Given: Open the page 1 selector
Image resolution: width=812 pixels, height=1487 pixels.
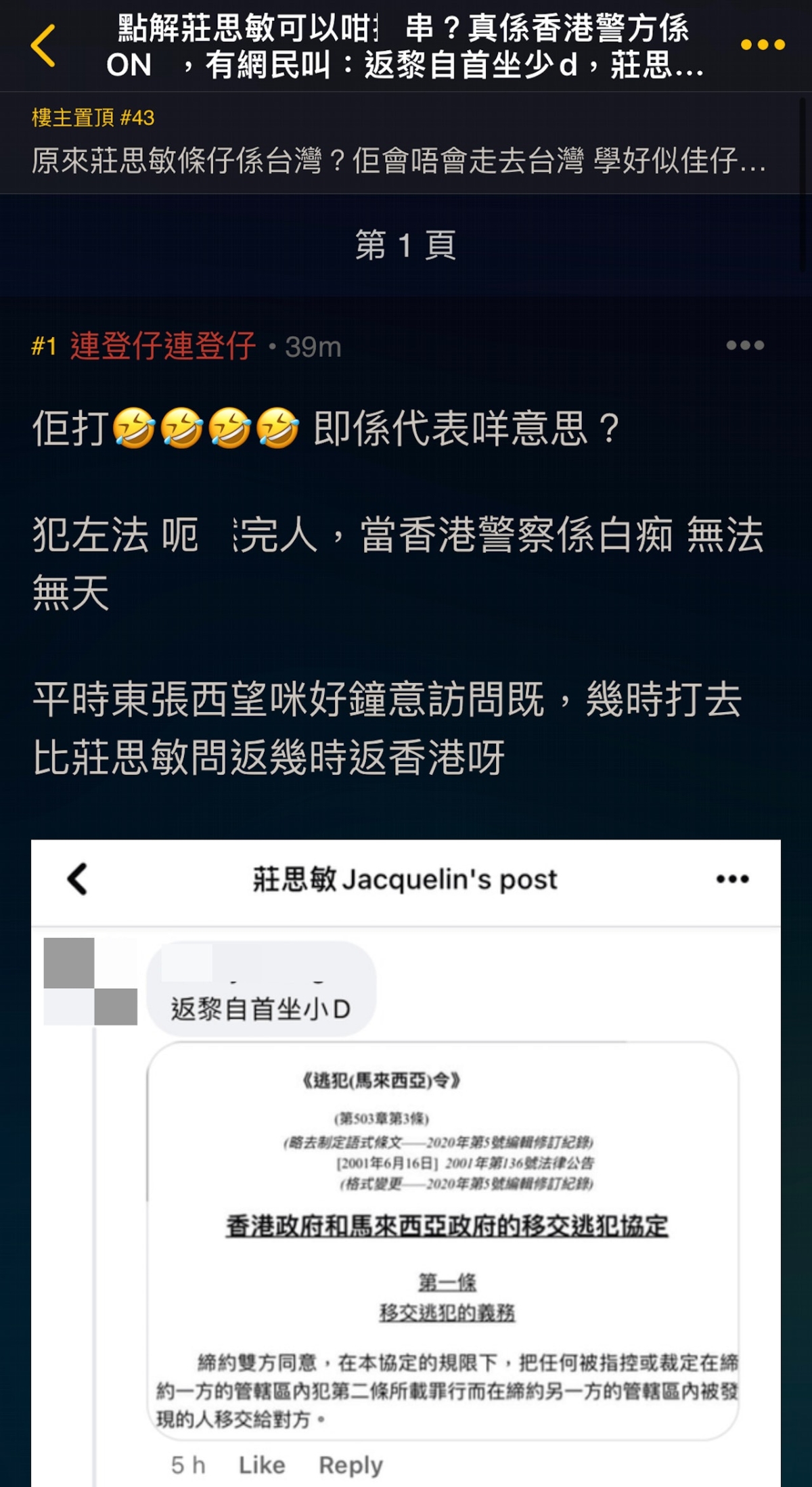Looking at the screenshot, I should pos(405,245).
